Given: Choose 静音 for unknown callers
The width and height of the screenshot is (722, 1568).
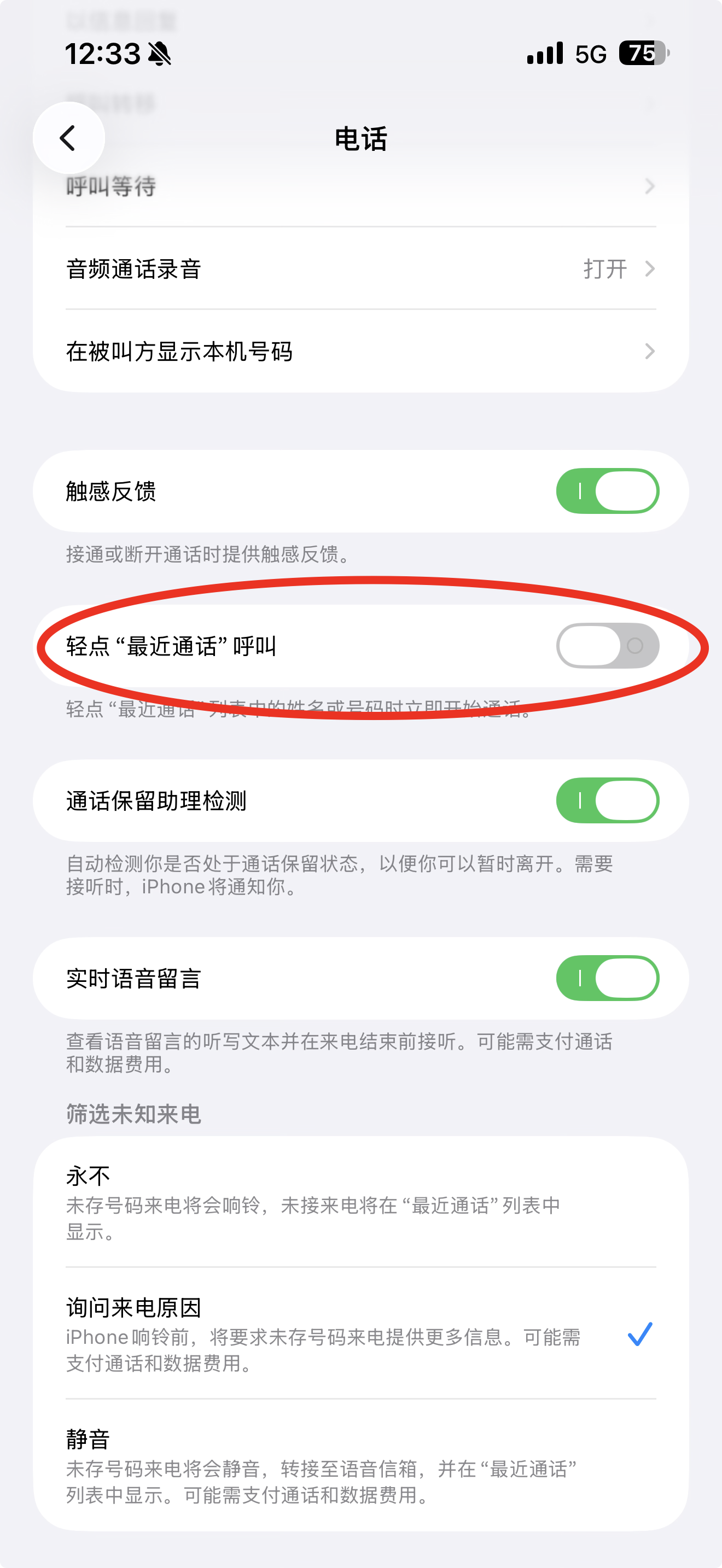Looking at the screenshot, I should (x=360, y=1465).
